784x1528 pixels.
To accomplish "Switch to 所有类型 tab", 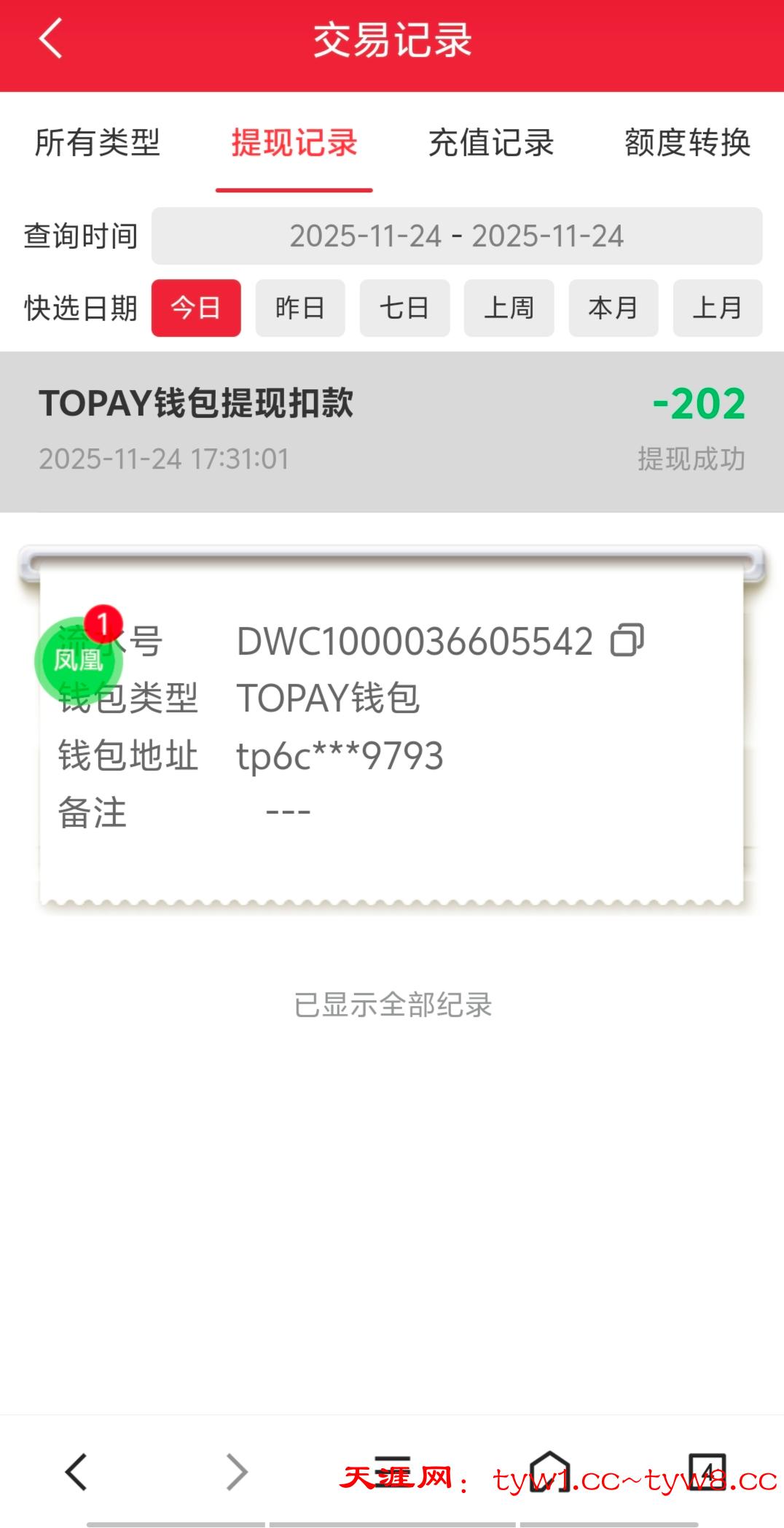I will coord(98,143).
